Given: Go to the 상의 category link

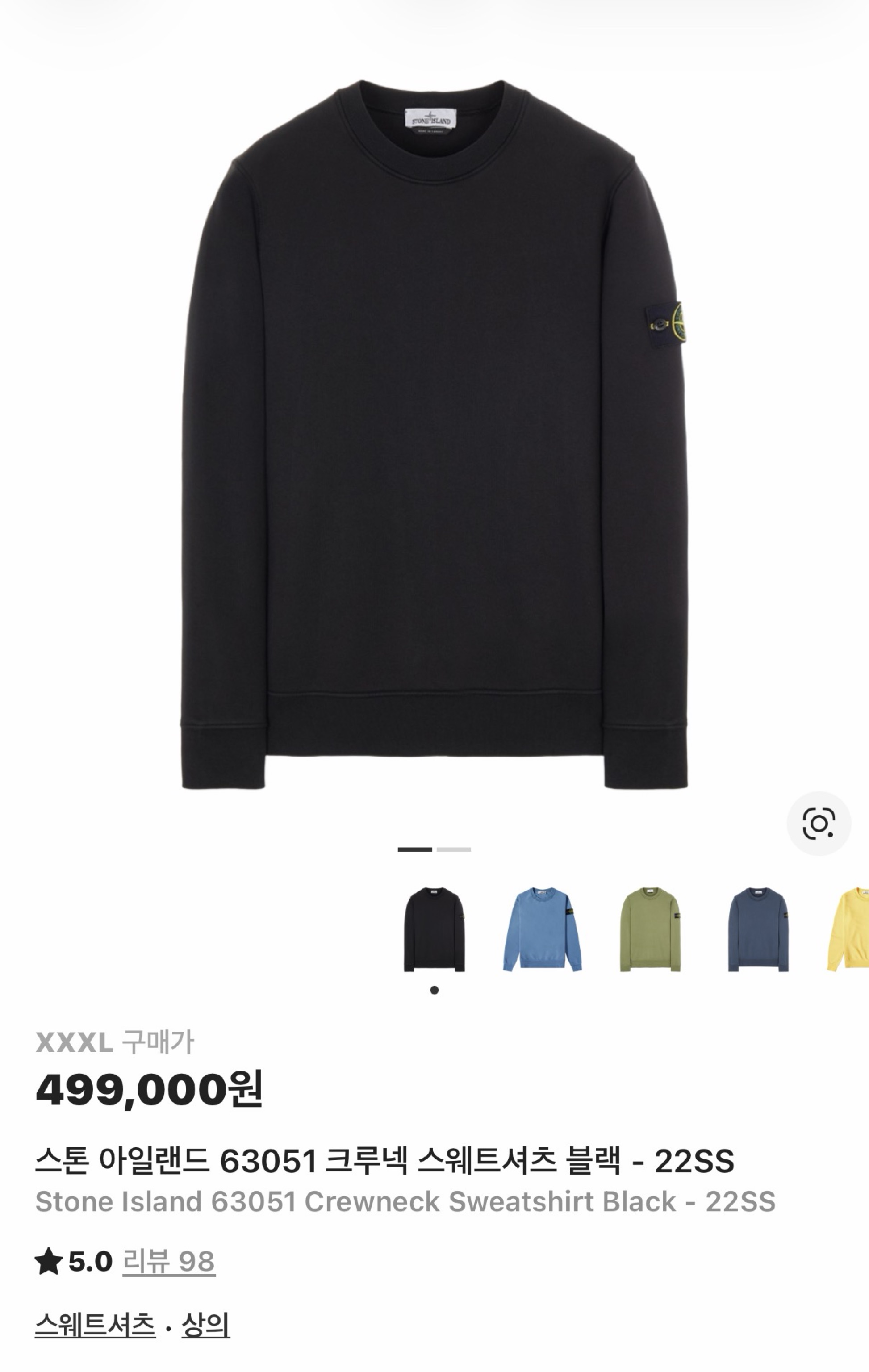Looking at the screenshot, I should point(205,1324).
